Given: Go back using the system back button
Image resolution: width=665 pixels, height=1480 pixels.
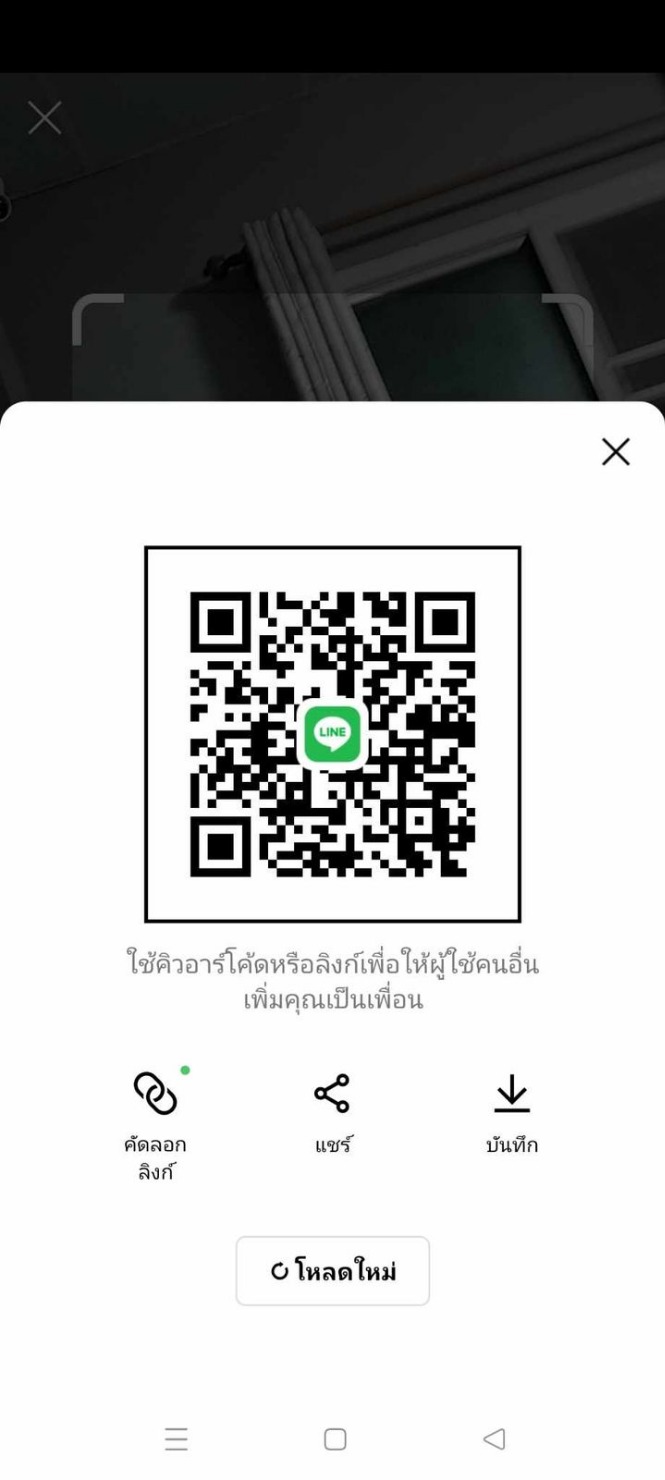Looking at the screenshot, I should click(493, 1439).
